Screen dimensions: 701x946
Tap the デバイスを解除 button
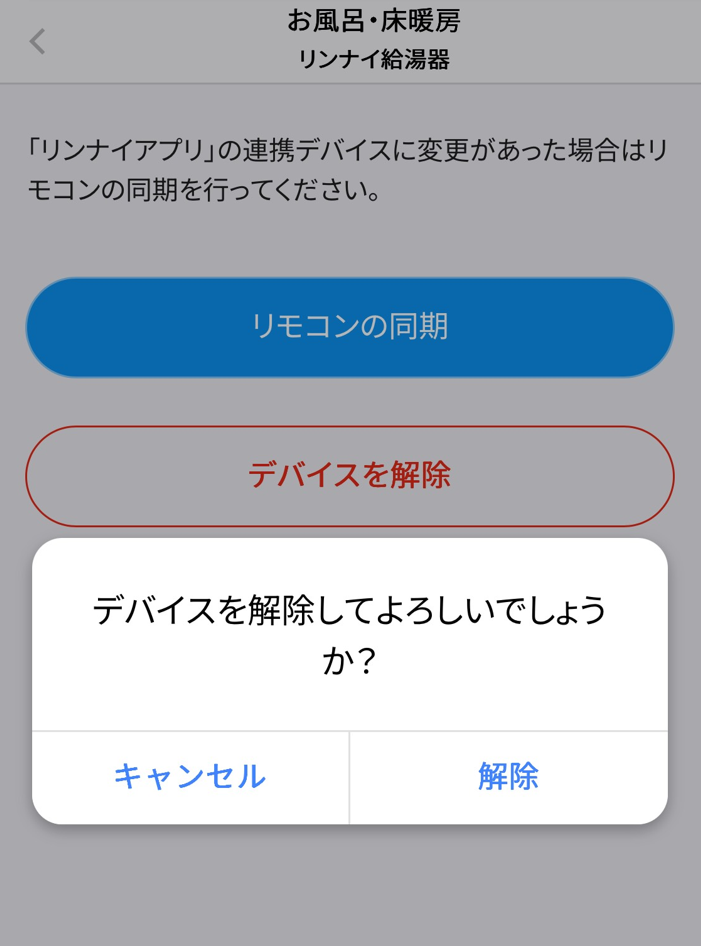tap(350, 476)
